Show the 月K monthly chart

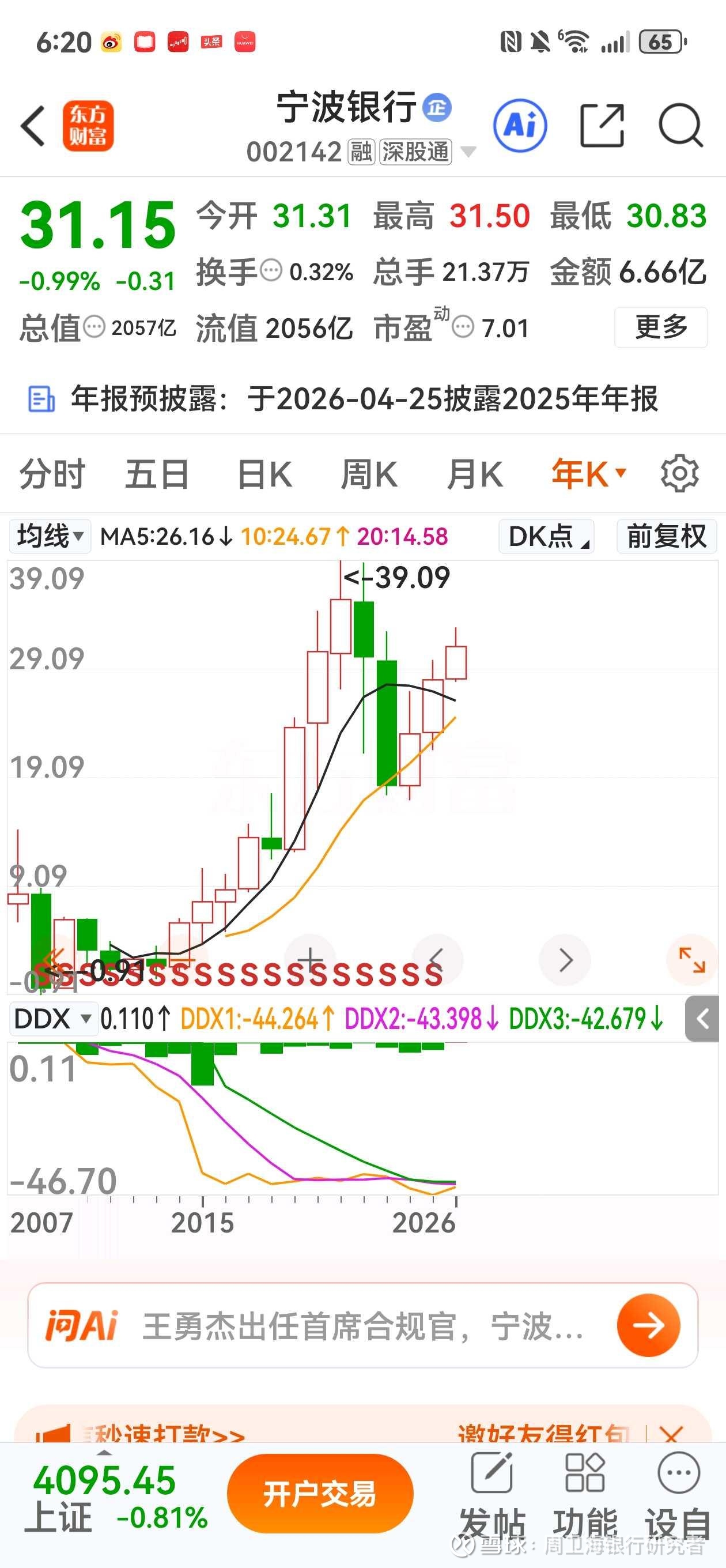tap(475, 474)
